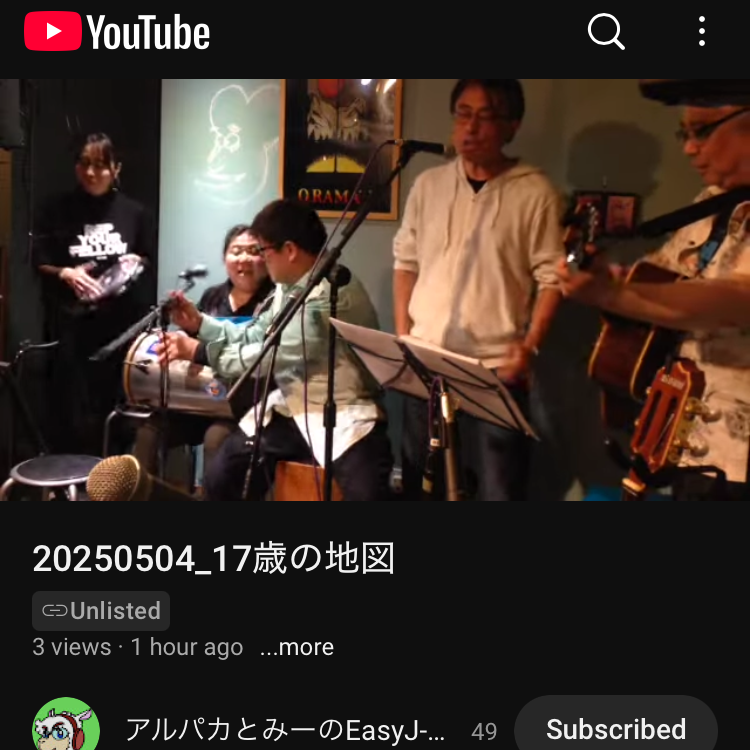
Task: Open the アルパカとみー channel avatar
Action: tap(65, 728)
